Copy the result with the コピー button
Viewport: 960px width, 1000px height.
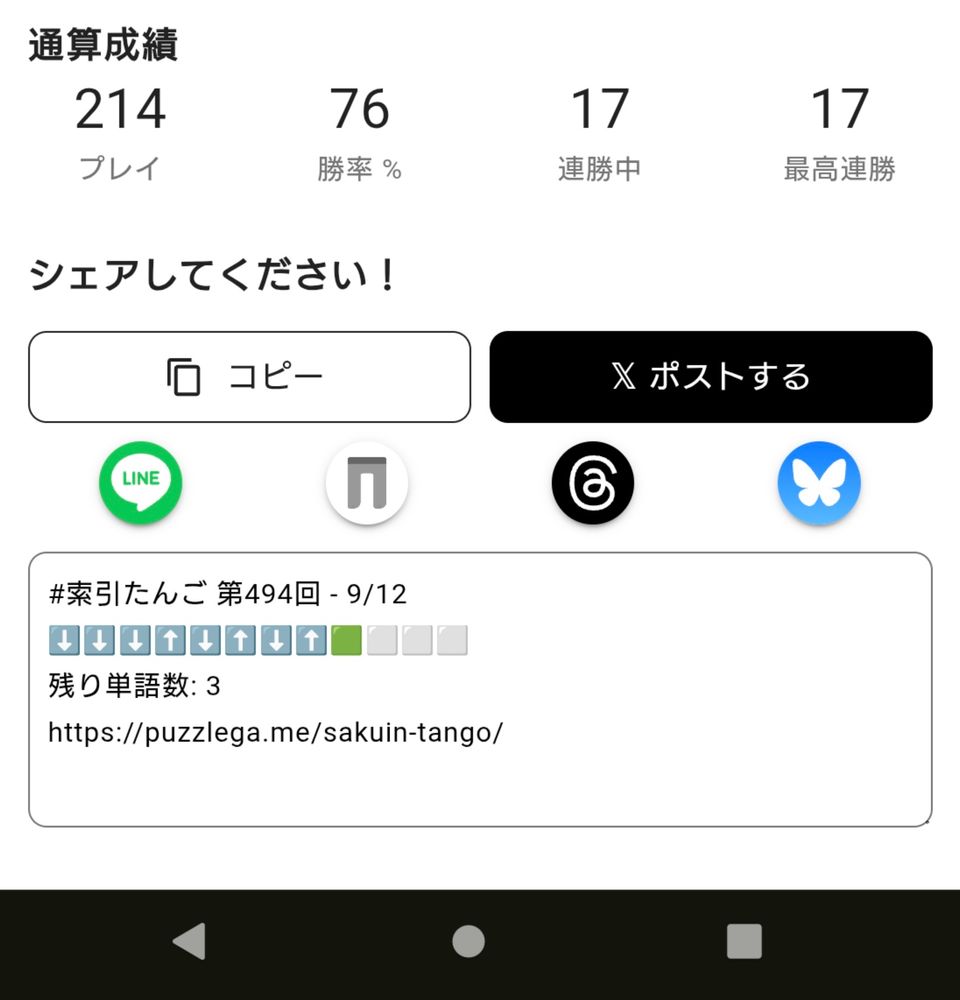pos(249,377)
